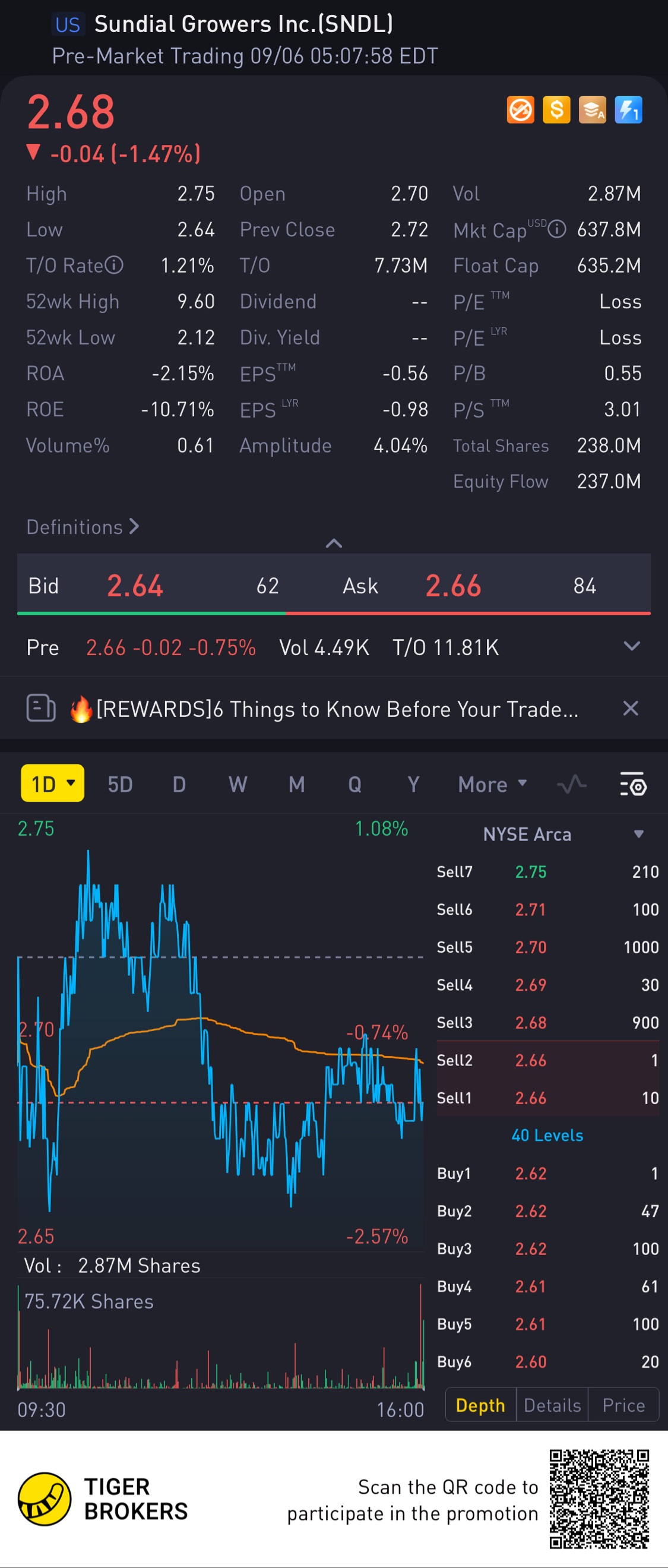This screenshot has height=1568, width=668.
Task: Open the More timeframes dropdown
Action: pos(492,785)
